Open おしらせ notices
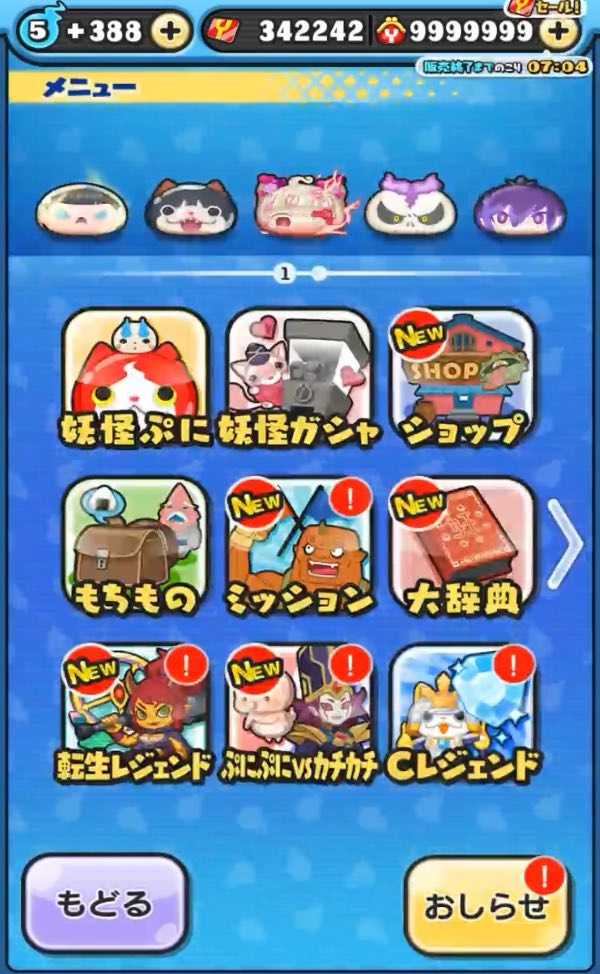Image resolution: width=600 pixels, height=974 pixels. coord(486,904)
